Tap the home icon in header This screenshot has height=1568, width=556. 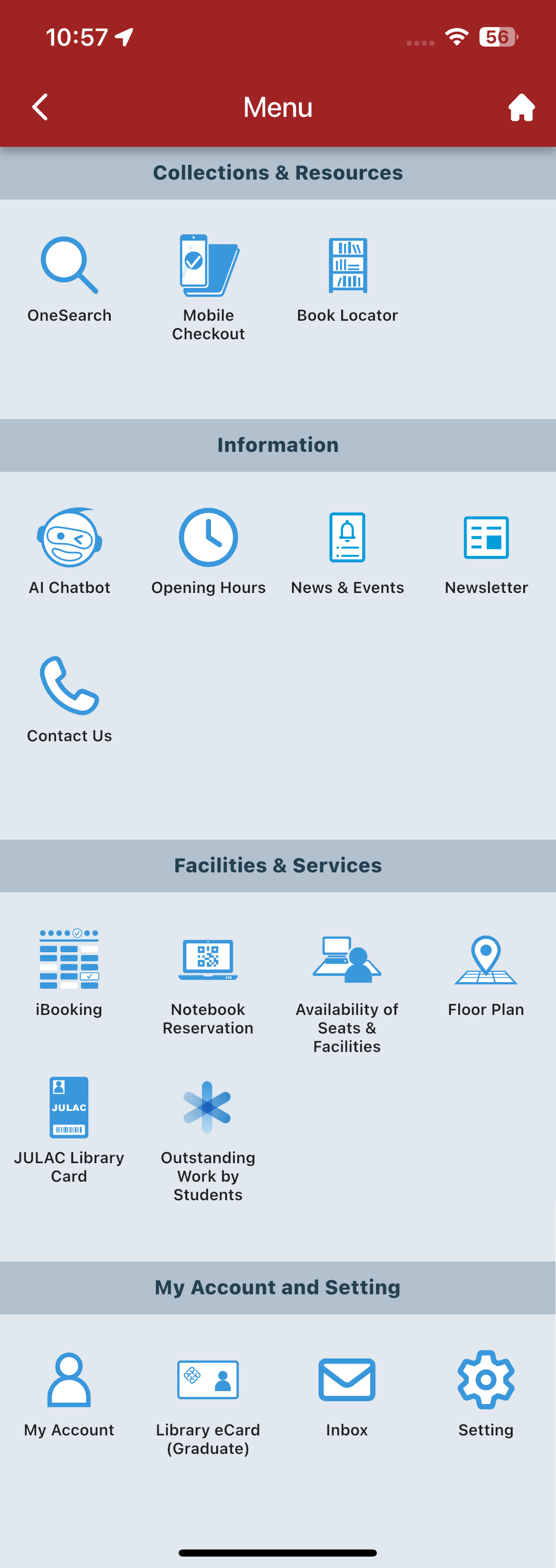point(521,107)
